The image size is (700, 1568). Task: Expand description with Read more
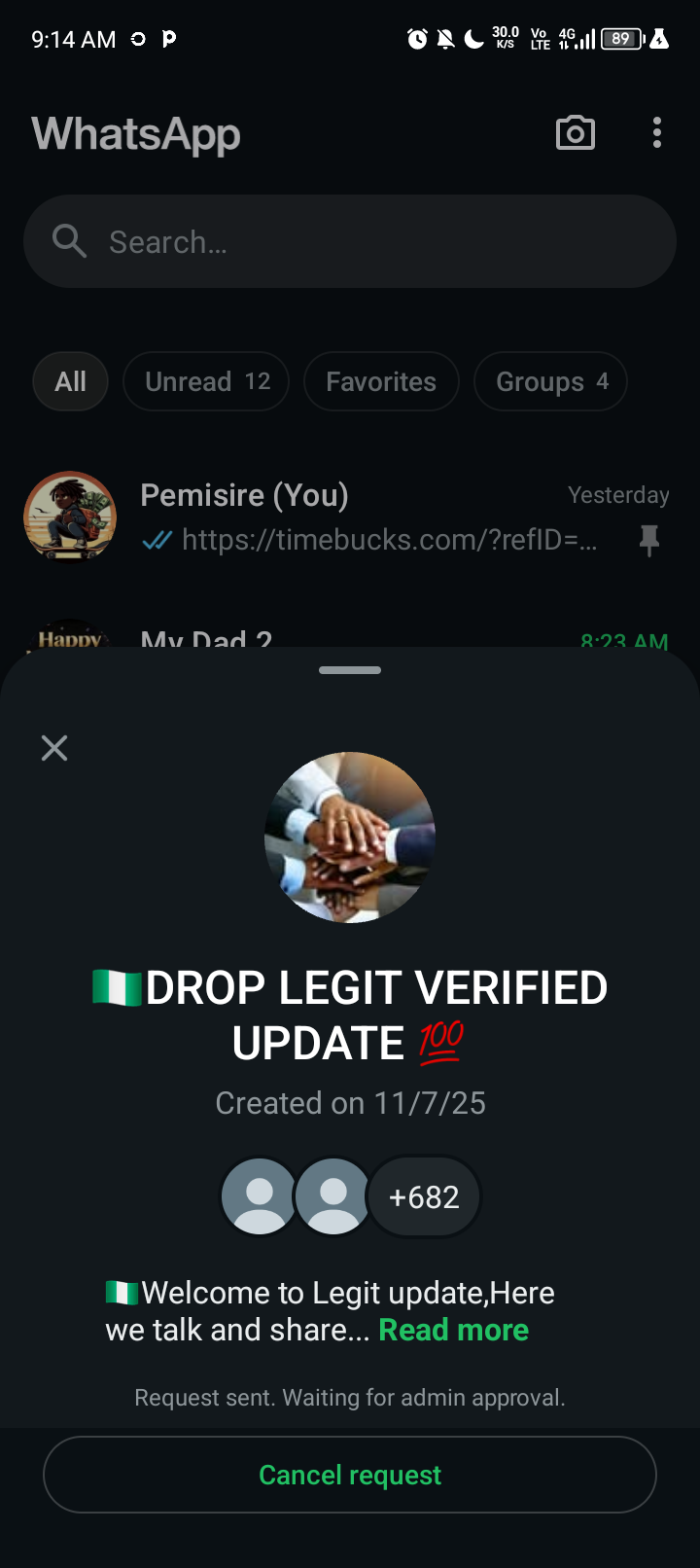pos(453,1330)
